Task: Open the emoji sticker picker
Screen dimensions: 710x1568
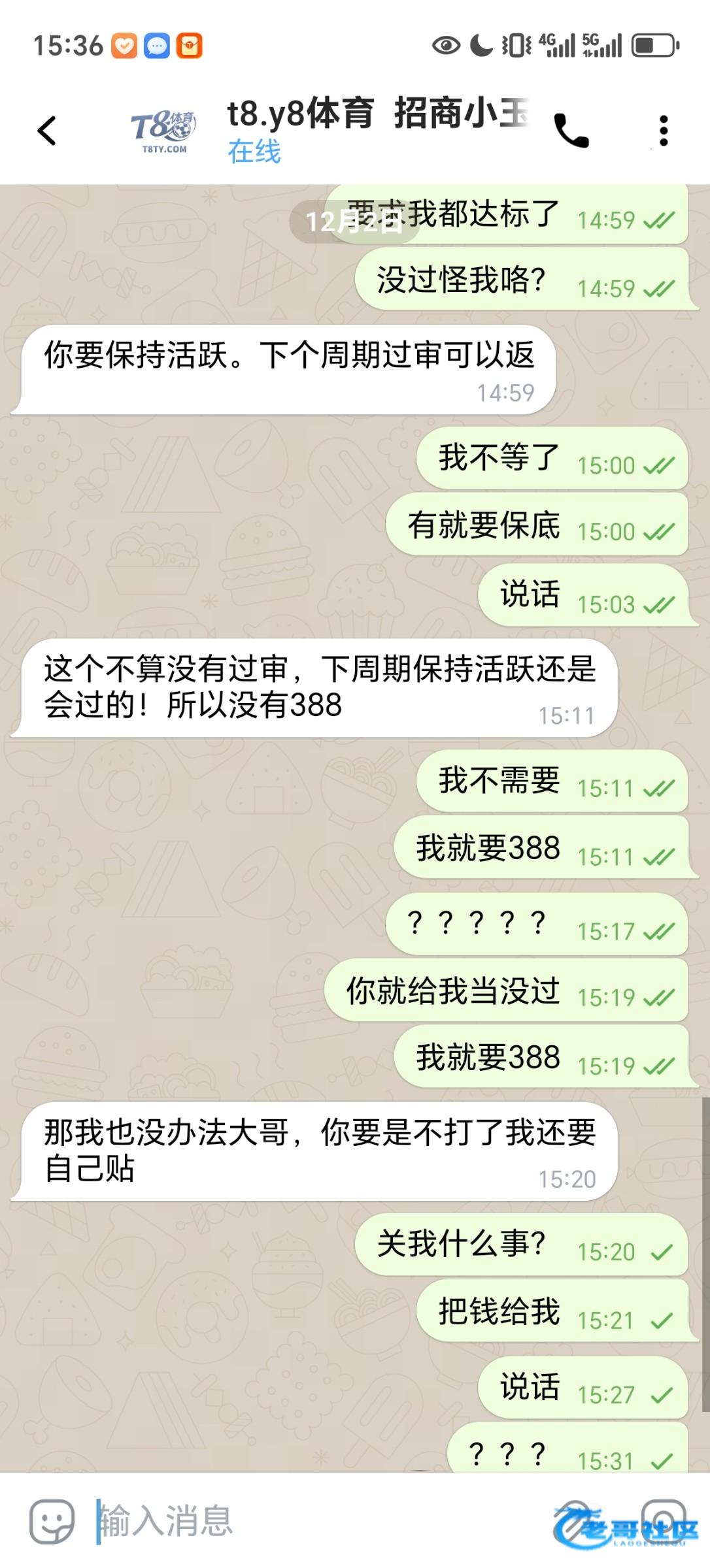Action: [52, 1521]
